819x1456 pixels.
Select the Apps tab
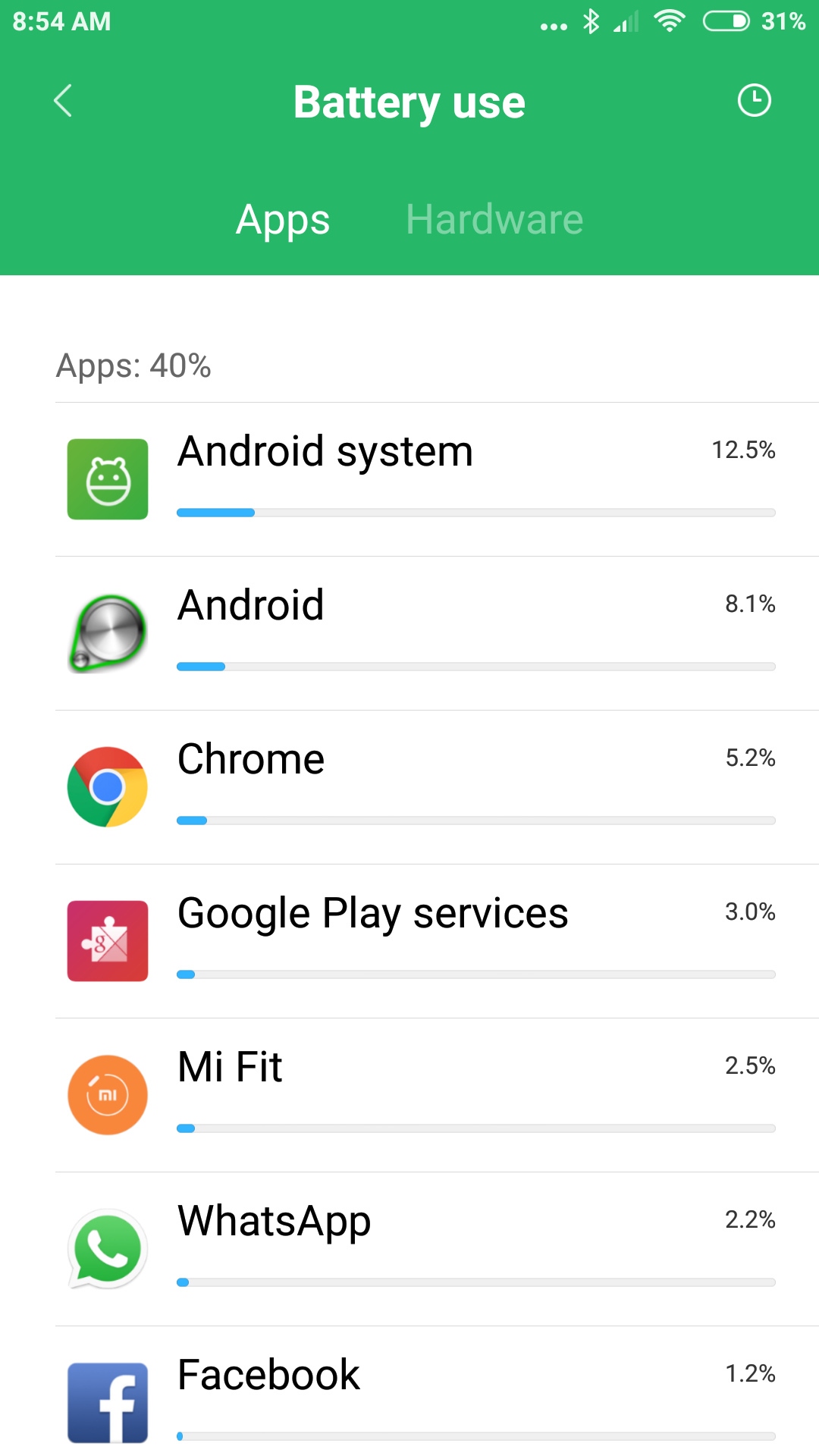(283, 221)
